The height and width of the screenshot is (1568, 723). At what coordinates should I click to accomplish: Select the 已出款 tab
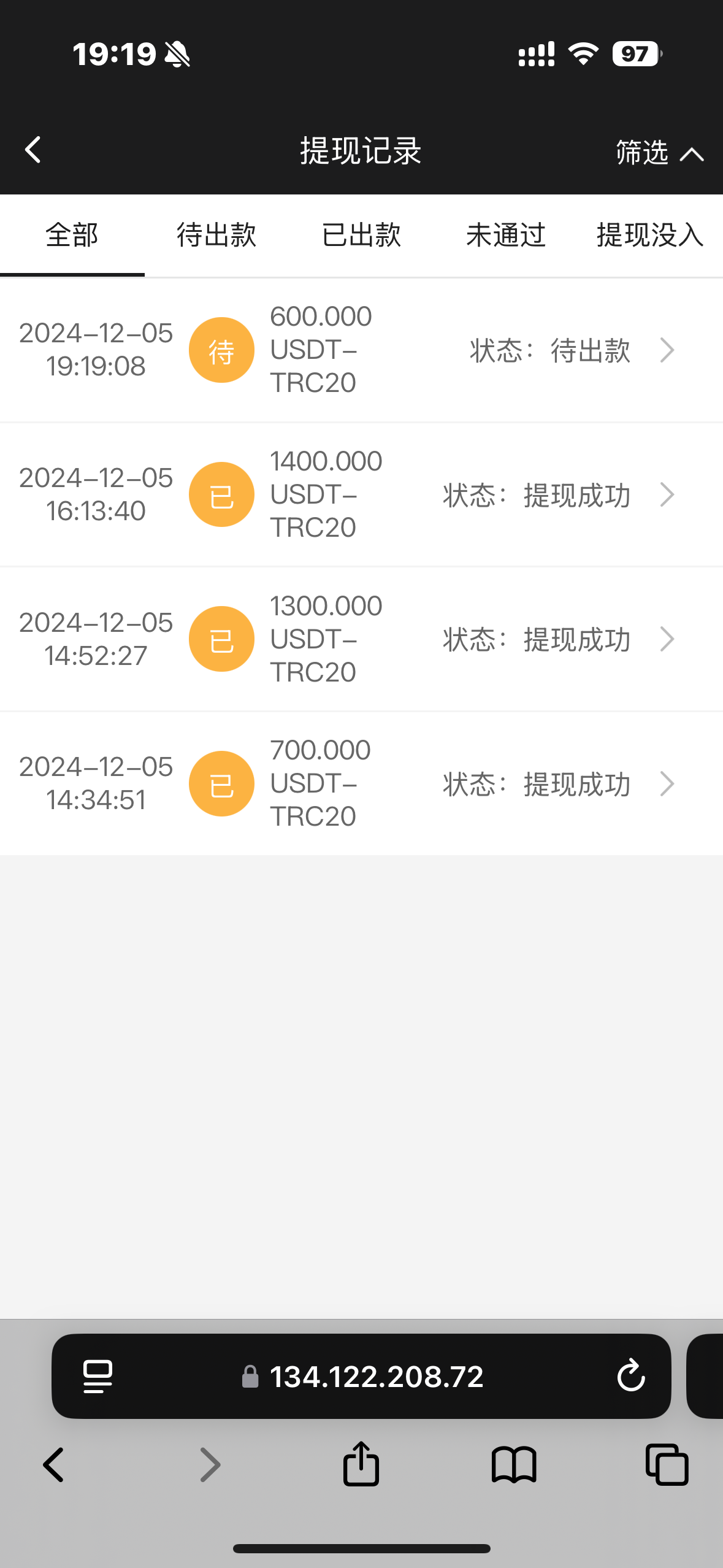pos(361,236)
